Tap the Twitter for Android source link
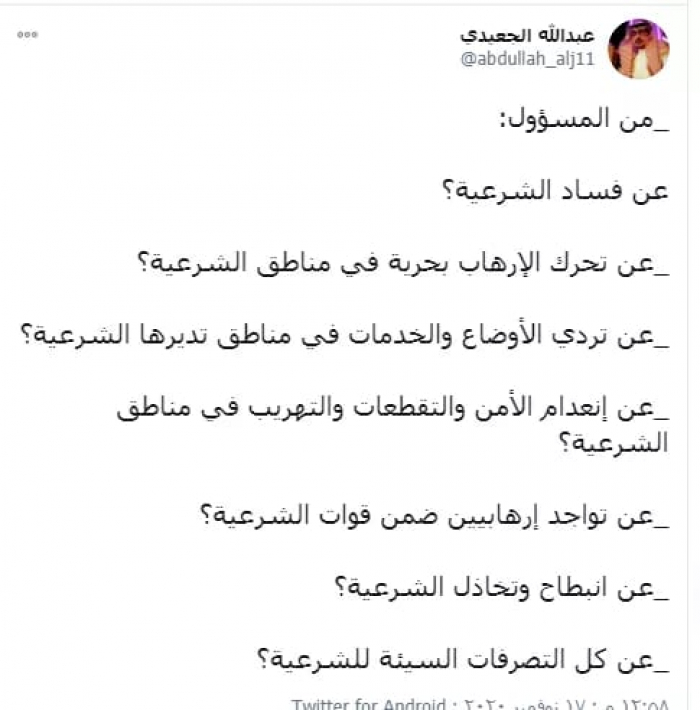Viewport: 700px width, 710px height. 372,704
